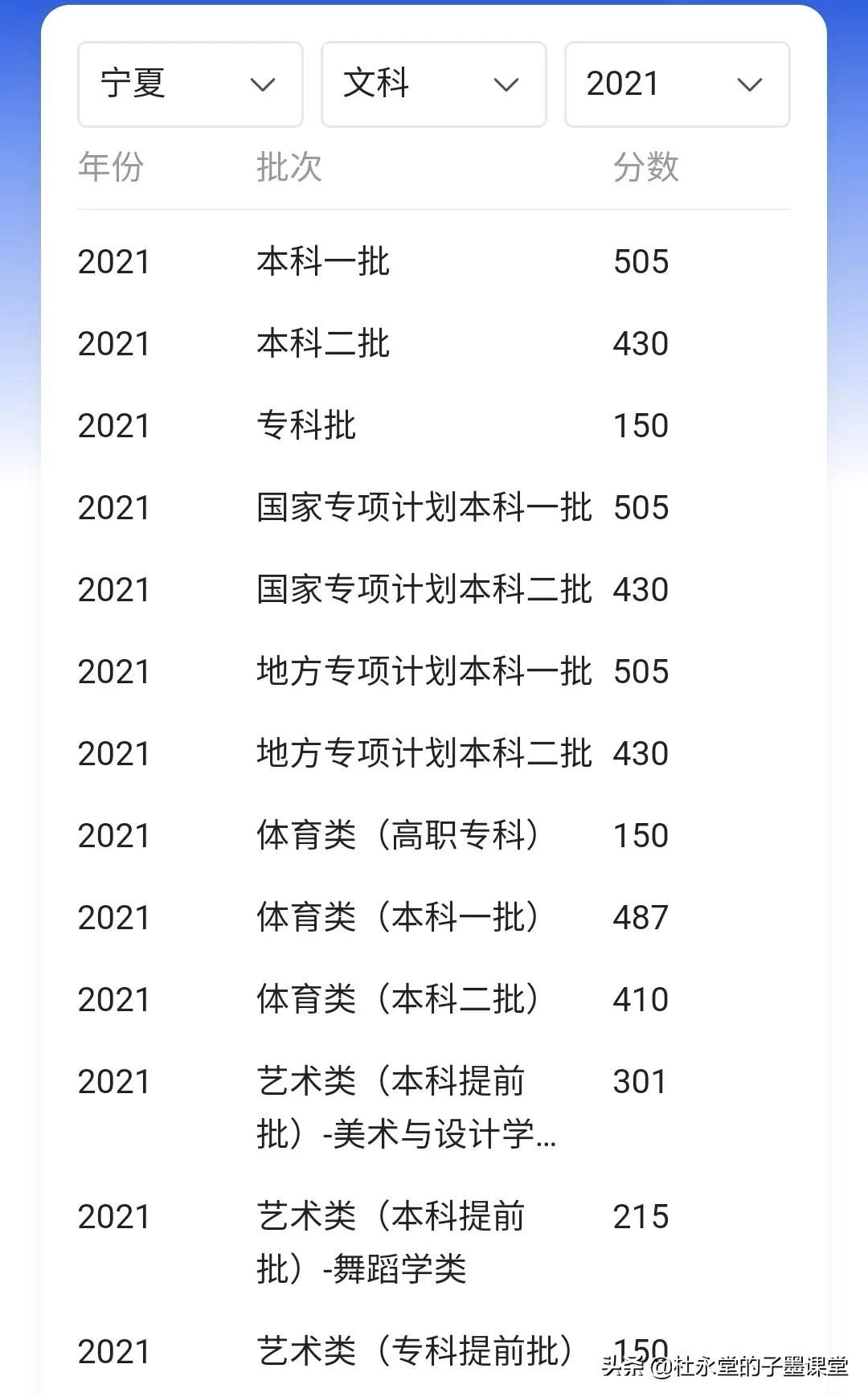Select the 本科一批 row
This screenshot has width=868, height=1397.
pyautogui.click(x=321, y=261)
